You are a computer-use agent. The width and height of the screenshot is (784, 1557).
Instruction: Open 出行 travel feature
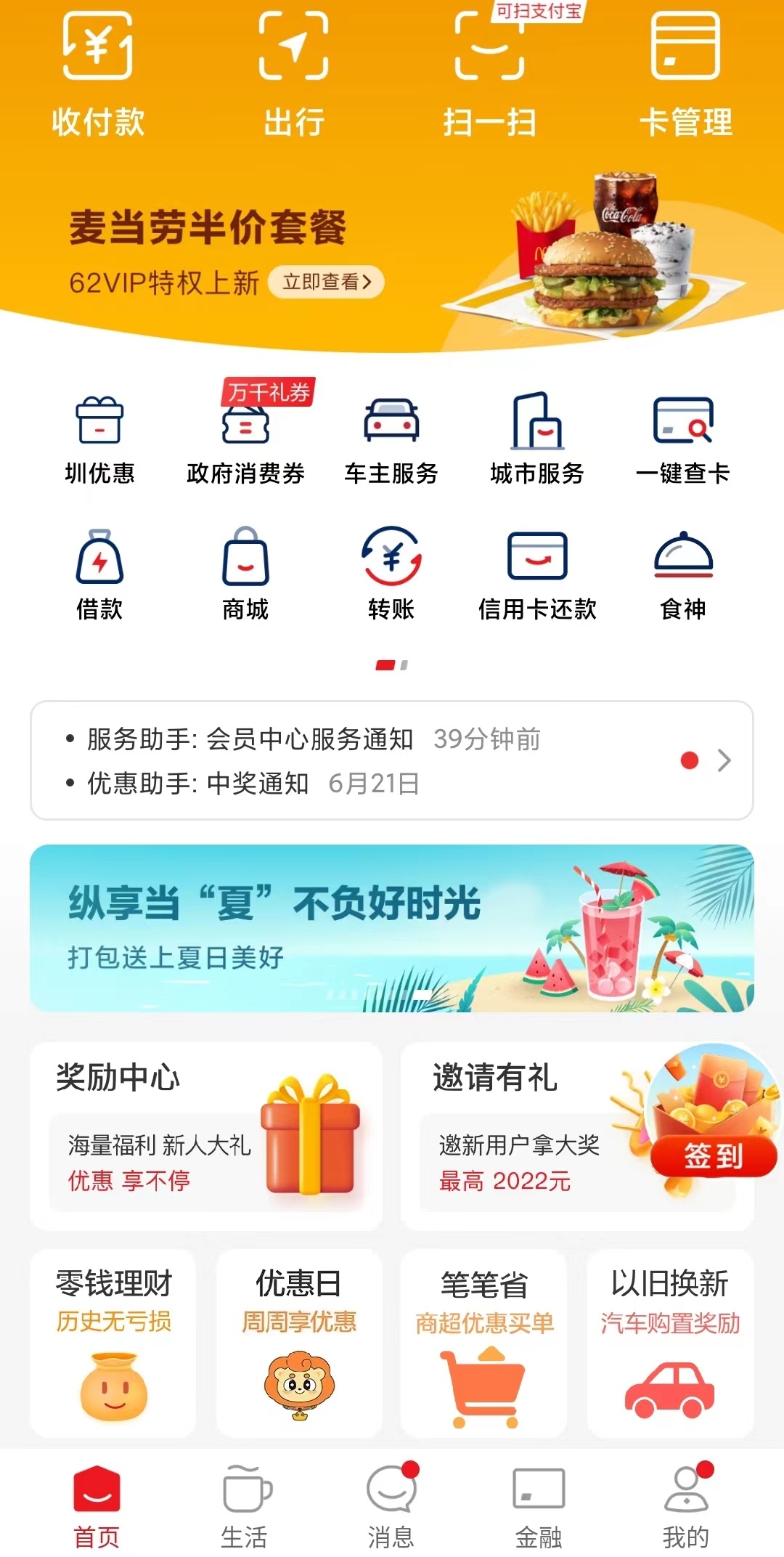(293, 73)
